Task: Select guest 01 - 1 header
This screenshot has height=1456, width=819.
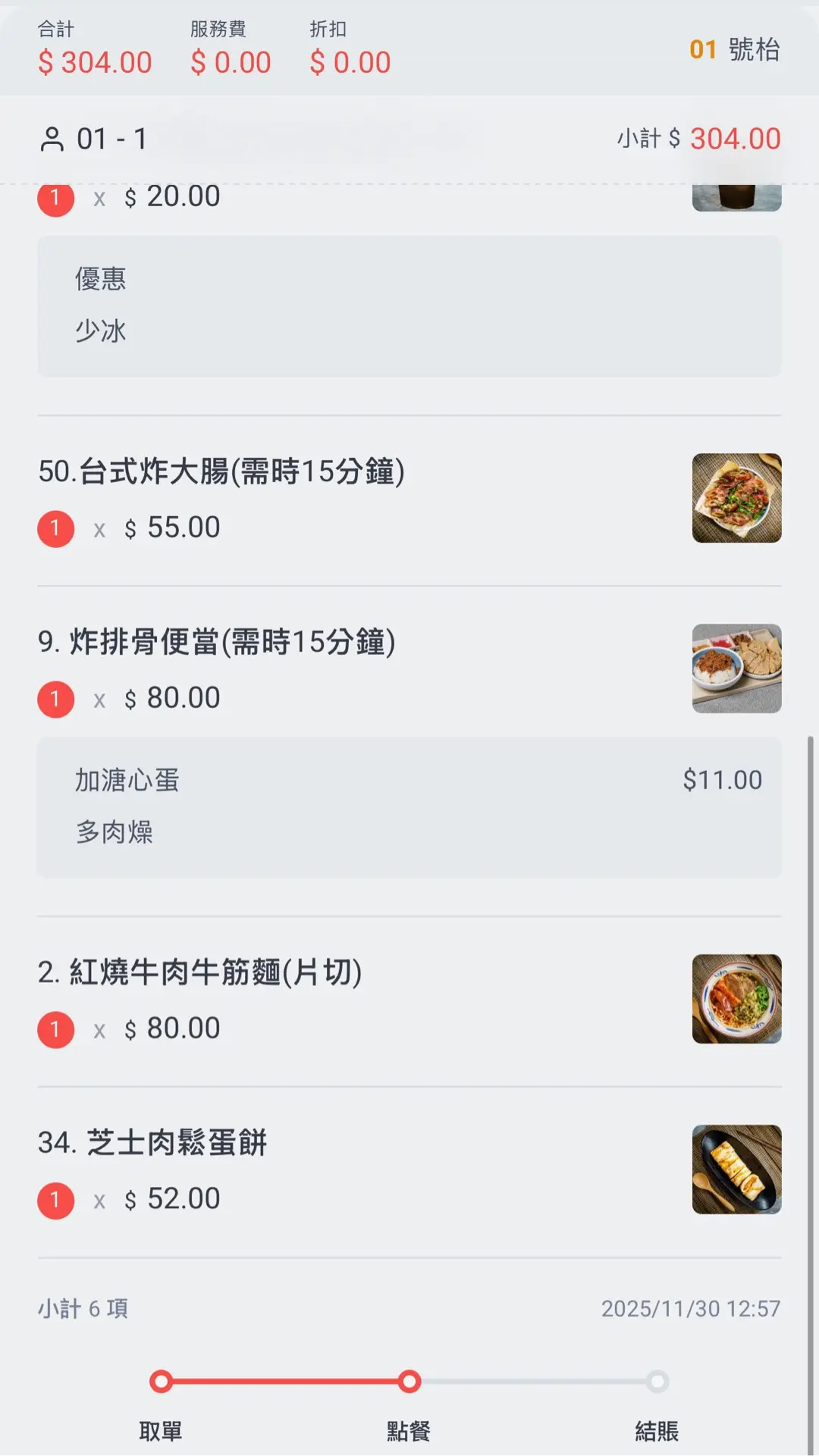Action: pos(94,139)
